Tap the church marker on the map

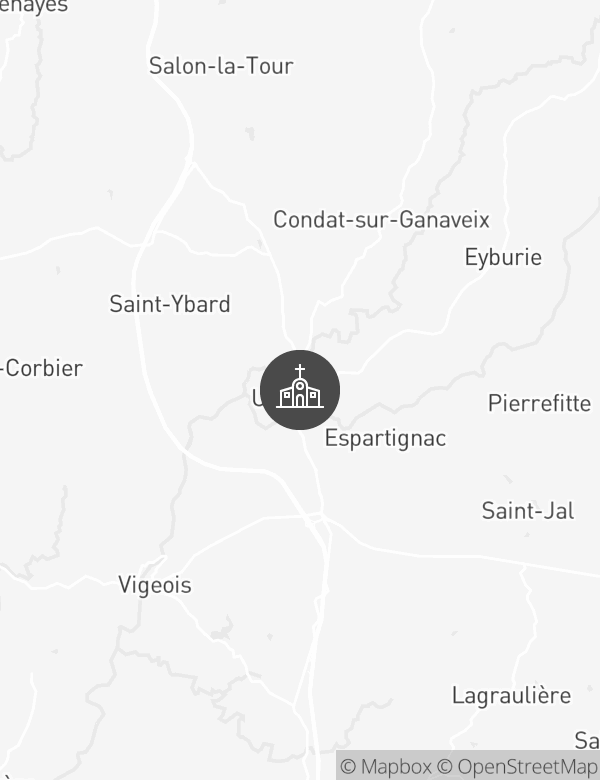[x=300, y=390]
